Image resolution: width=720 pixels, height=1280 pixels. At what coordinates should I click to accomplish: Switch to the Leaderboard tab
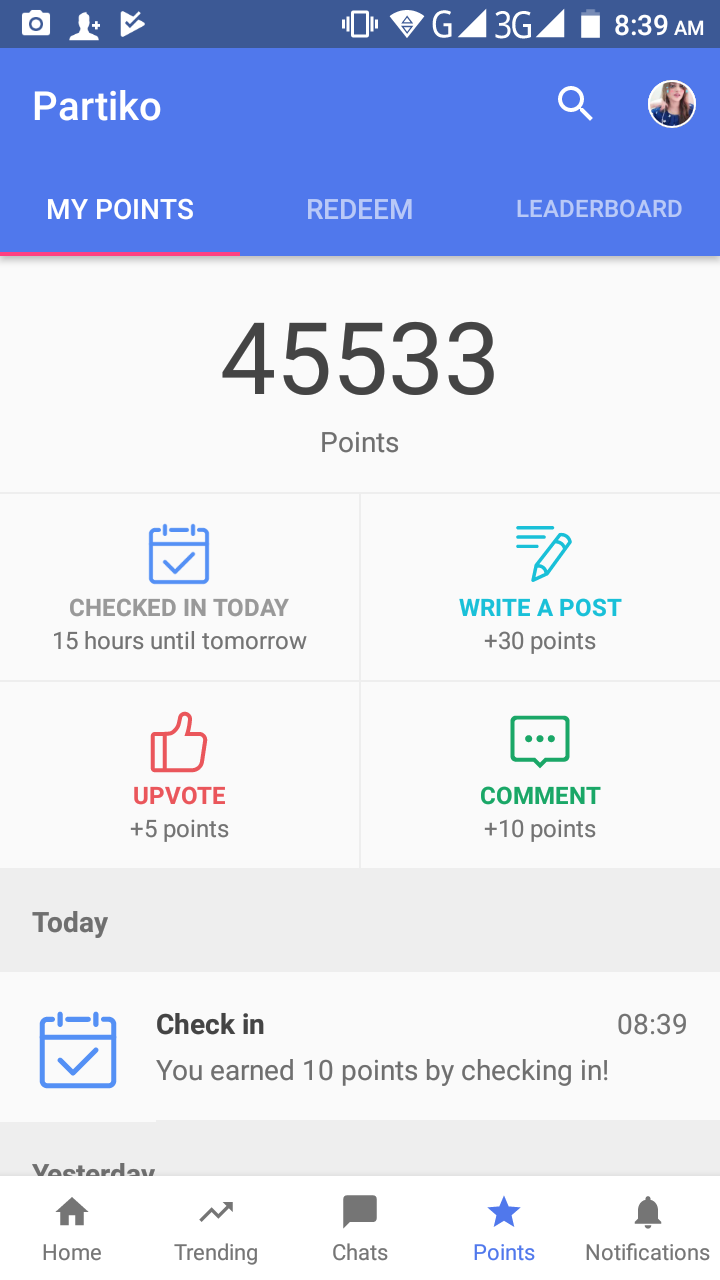pyautogui.click(x=600, y=209)
